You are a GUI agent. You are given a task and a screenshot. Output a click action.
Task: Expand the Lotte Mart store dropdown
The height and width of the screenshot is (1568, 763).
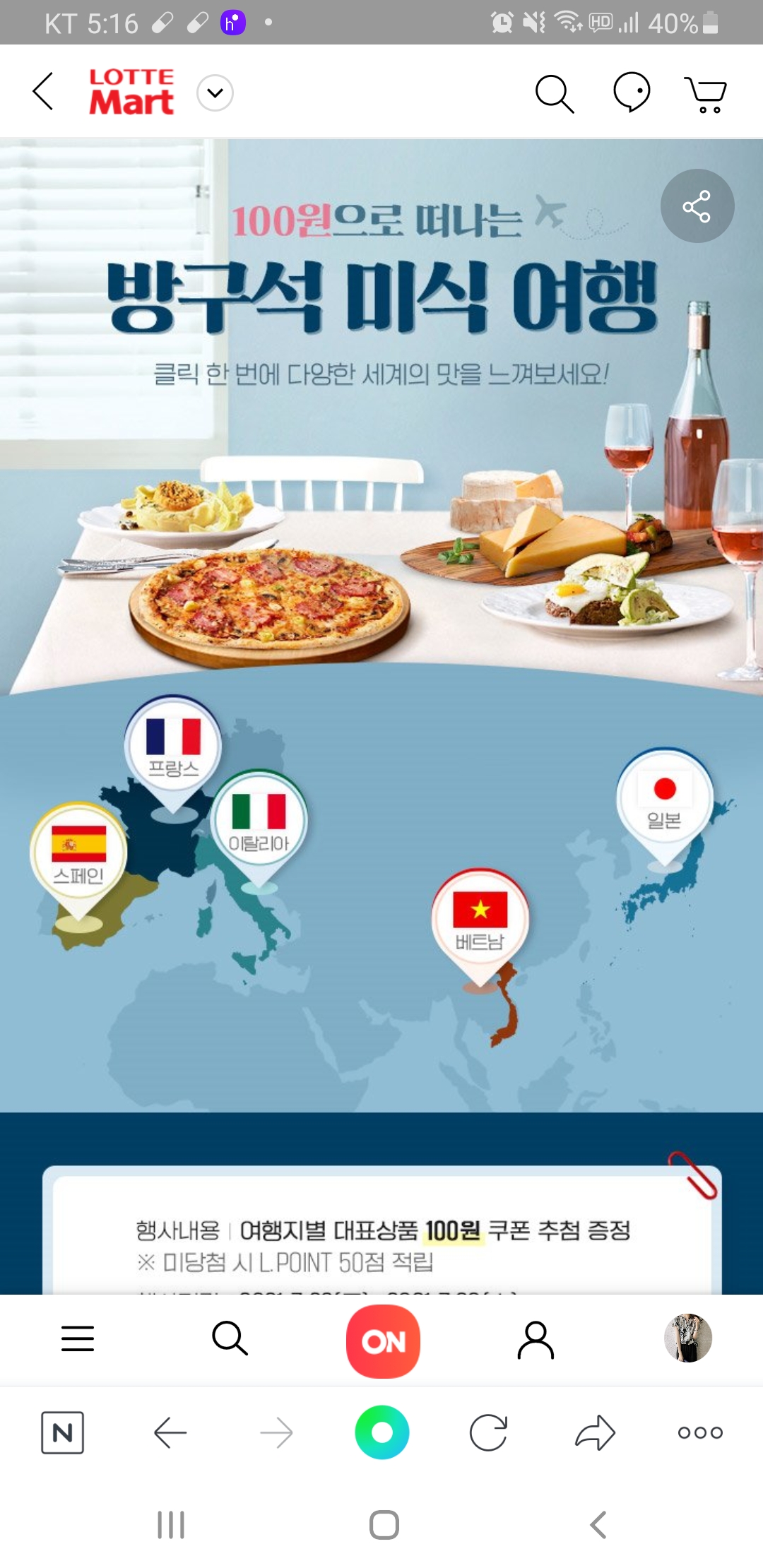pyautogui.click(x=215, y=93)
